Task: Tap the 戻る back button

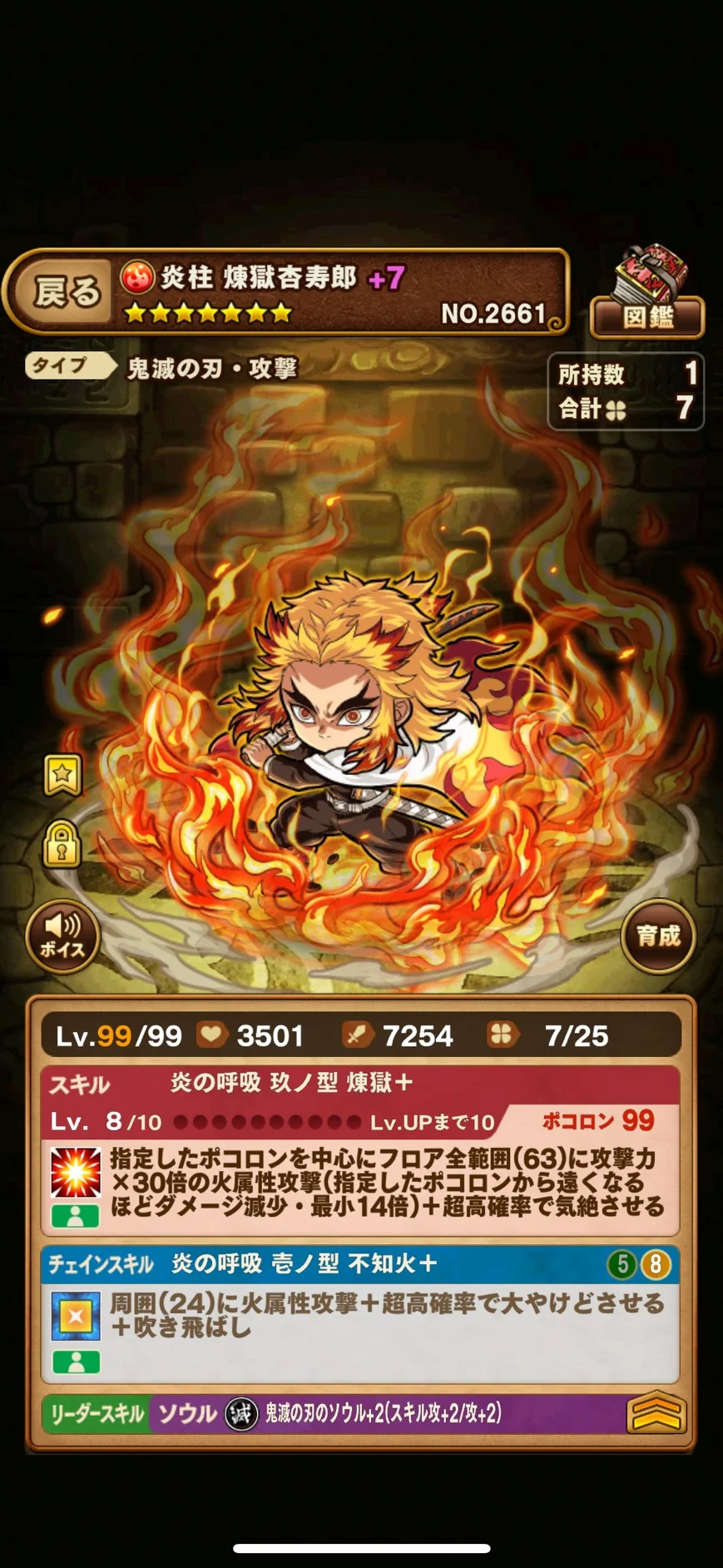Action: coord(65,291)
